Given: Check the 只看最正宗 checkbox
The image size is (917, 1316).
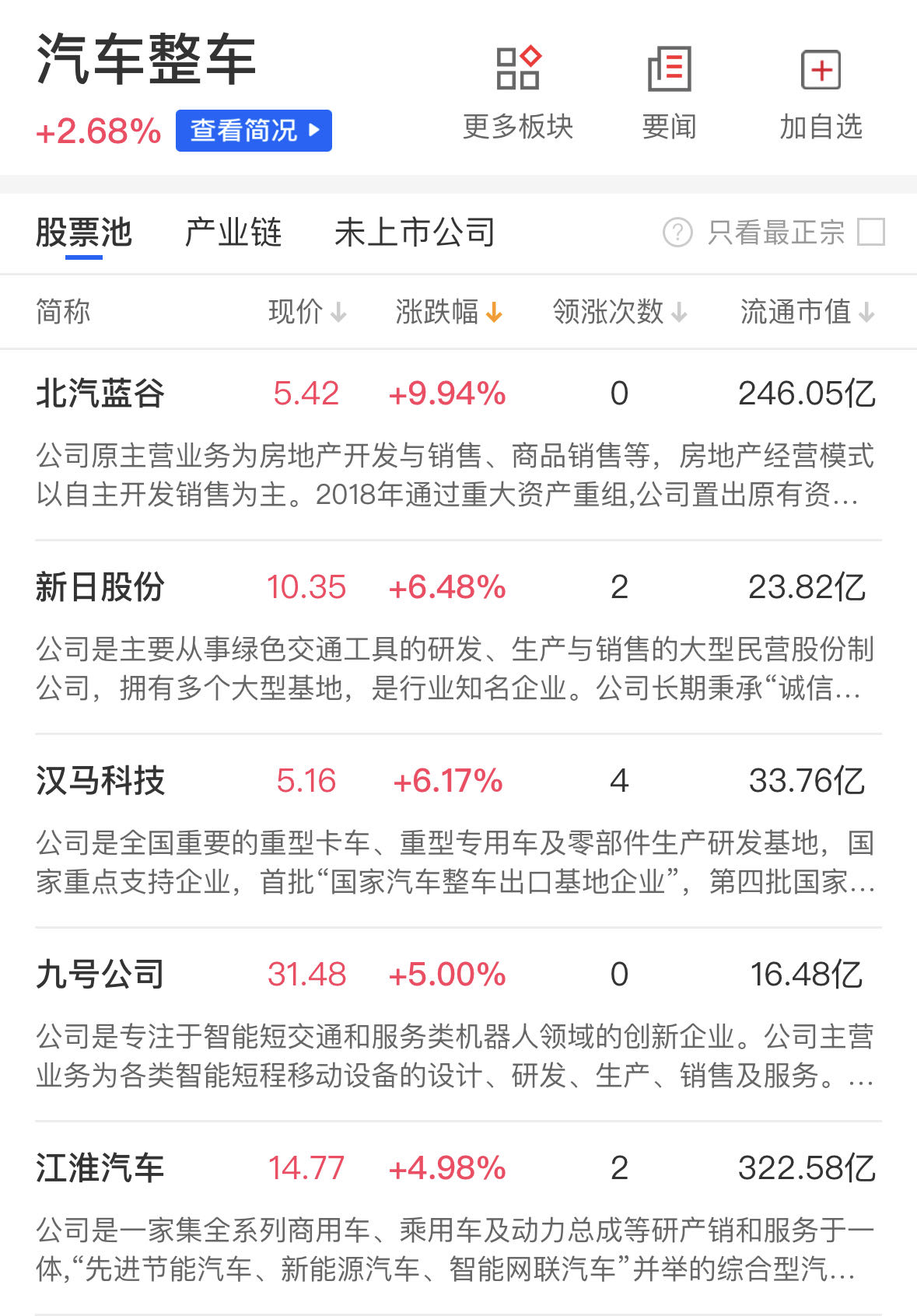Looking at the screenshot, I should tap(870, 232).
